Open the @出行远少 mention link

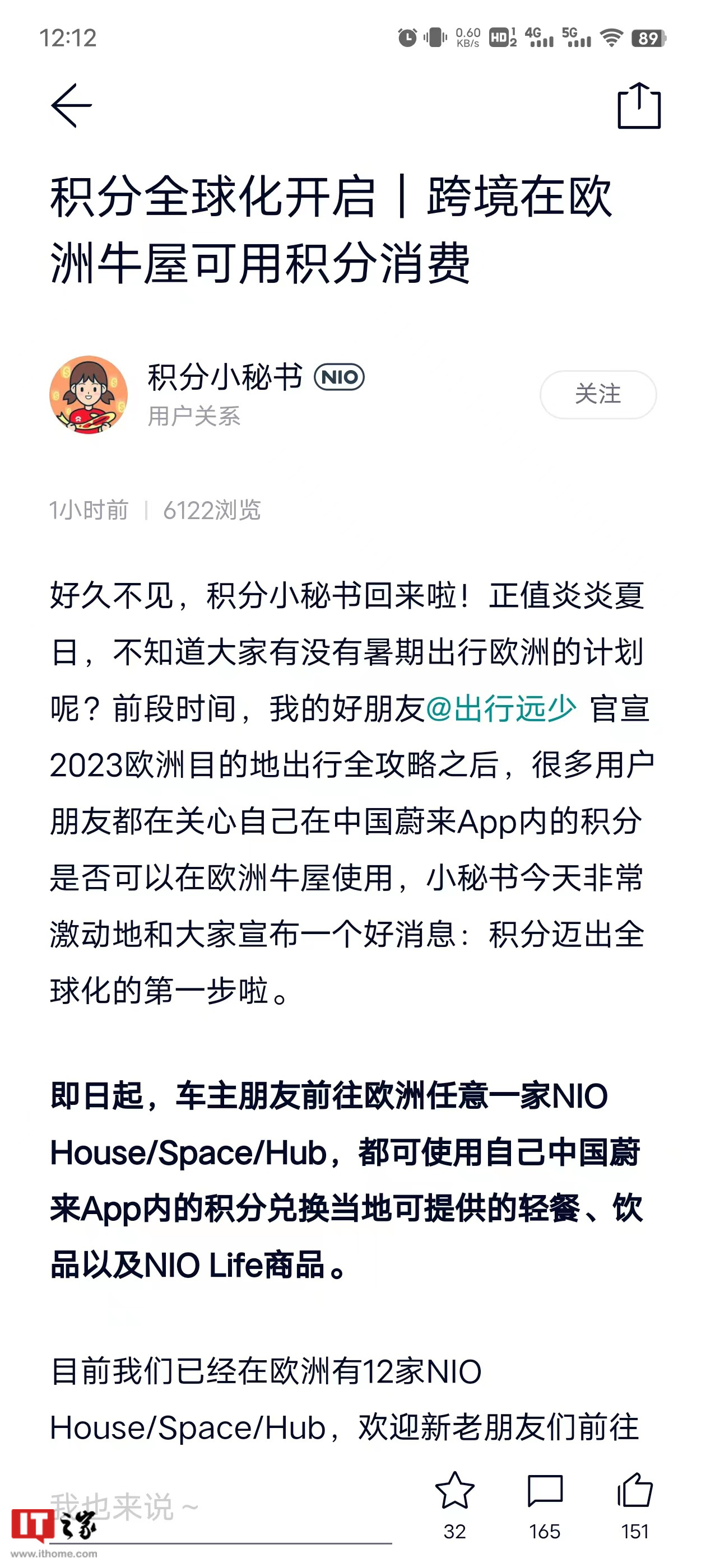click(x=501, y=708)
